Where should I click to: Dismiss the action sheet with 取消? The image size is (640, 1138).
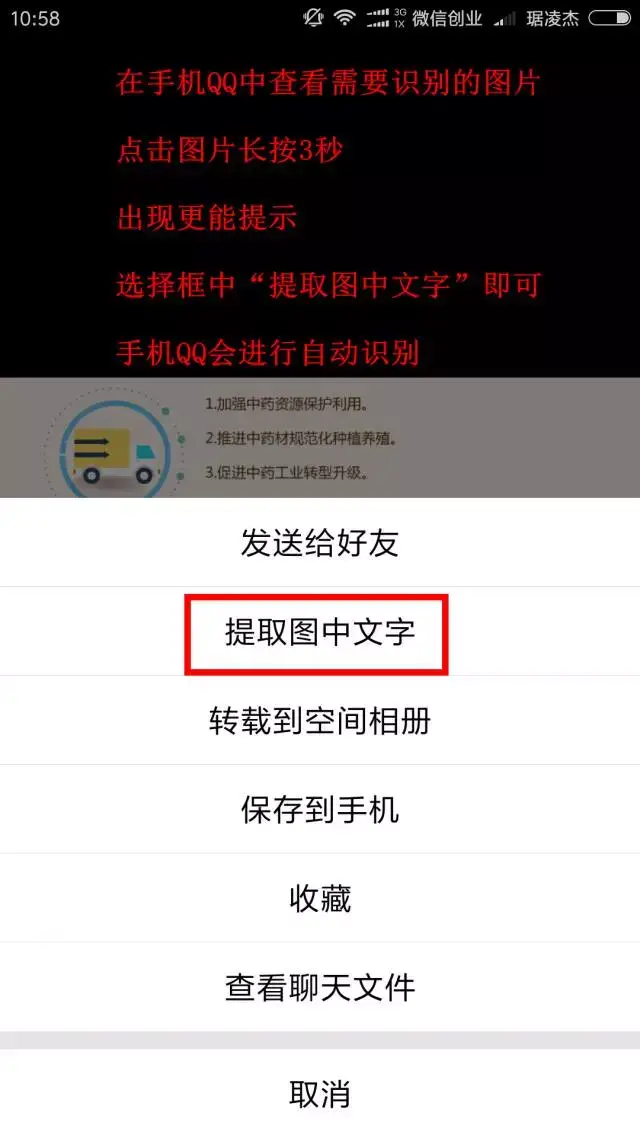click(320, 1093)
